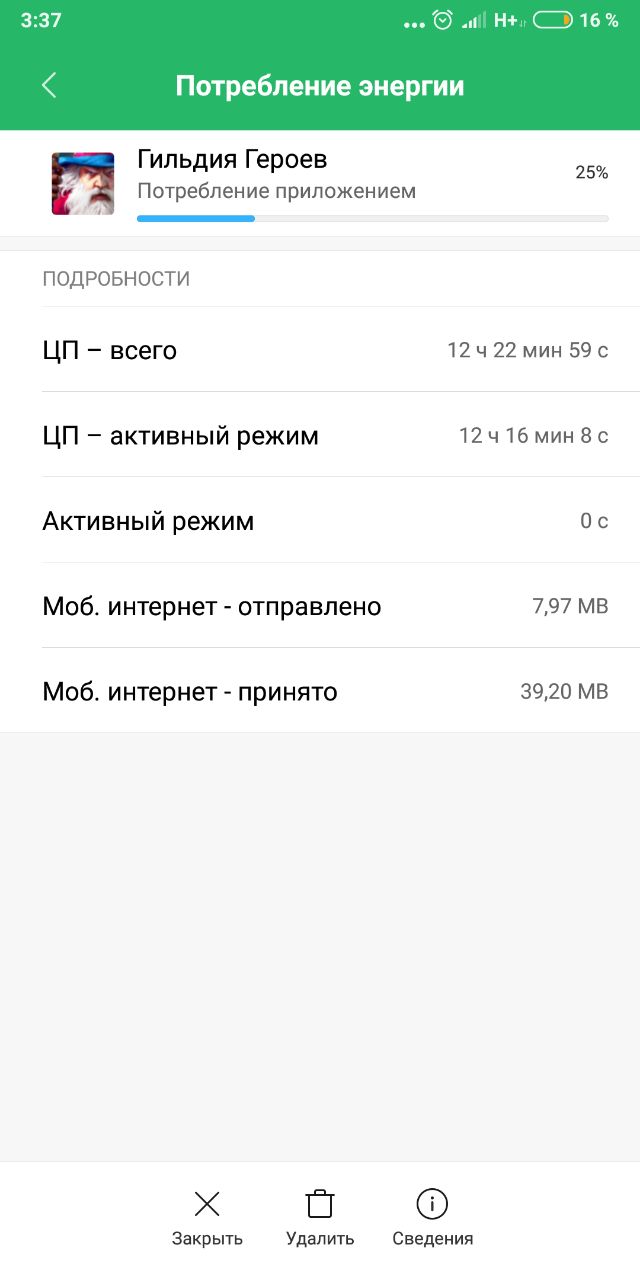This screenshot has height=1280, width=640.
Task: Tap Удалить to uninstall the app
Action: click(320, 1218)
